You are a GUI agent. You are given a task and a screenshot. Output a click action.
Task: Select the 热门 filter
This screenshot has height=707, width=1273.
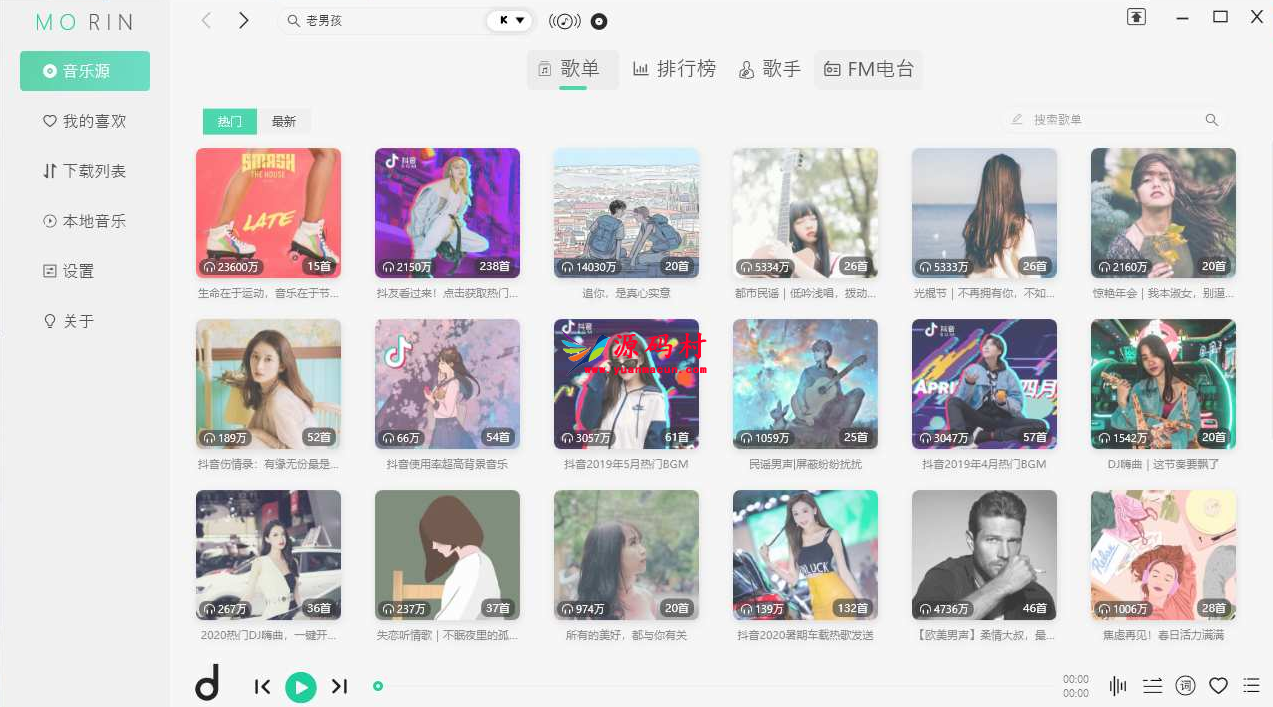(x=230, y=121)
